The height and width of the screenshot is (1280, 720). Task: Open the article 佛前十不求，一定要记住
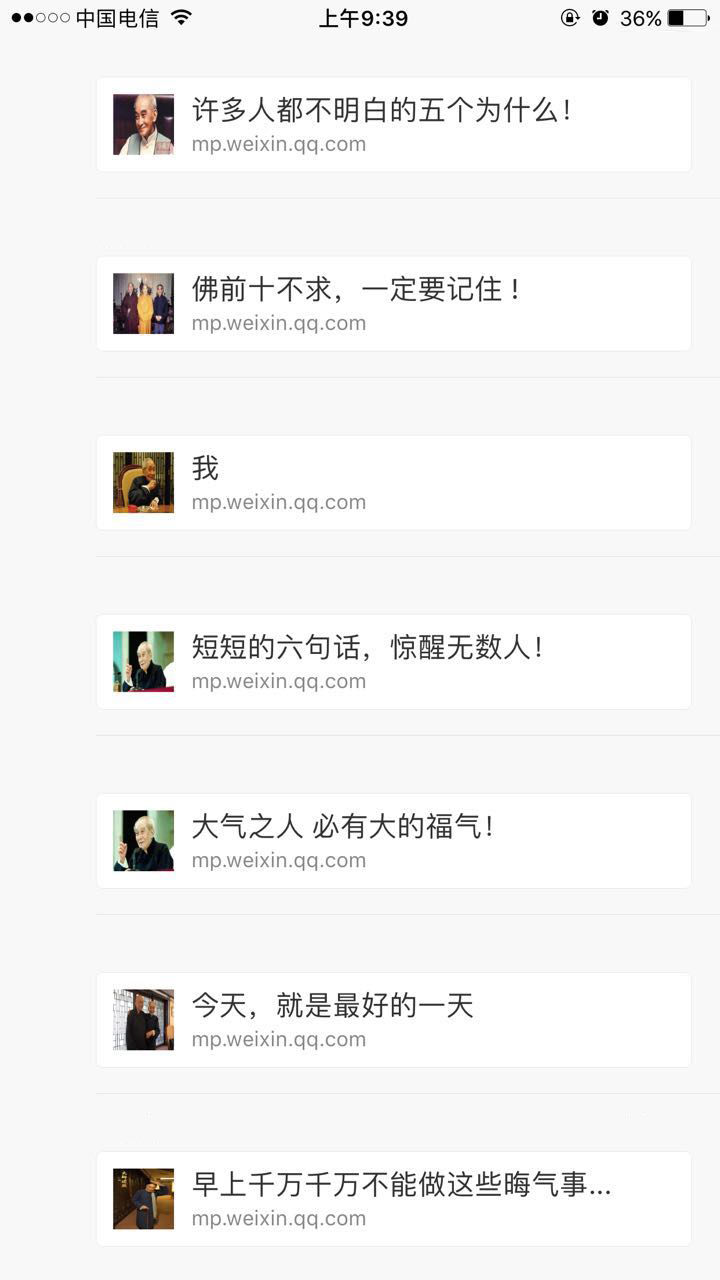pyautogui.click(x=393, y=304)
